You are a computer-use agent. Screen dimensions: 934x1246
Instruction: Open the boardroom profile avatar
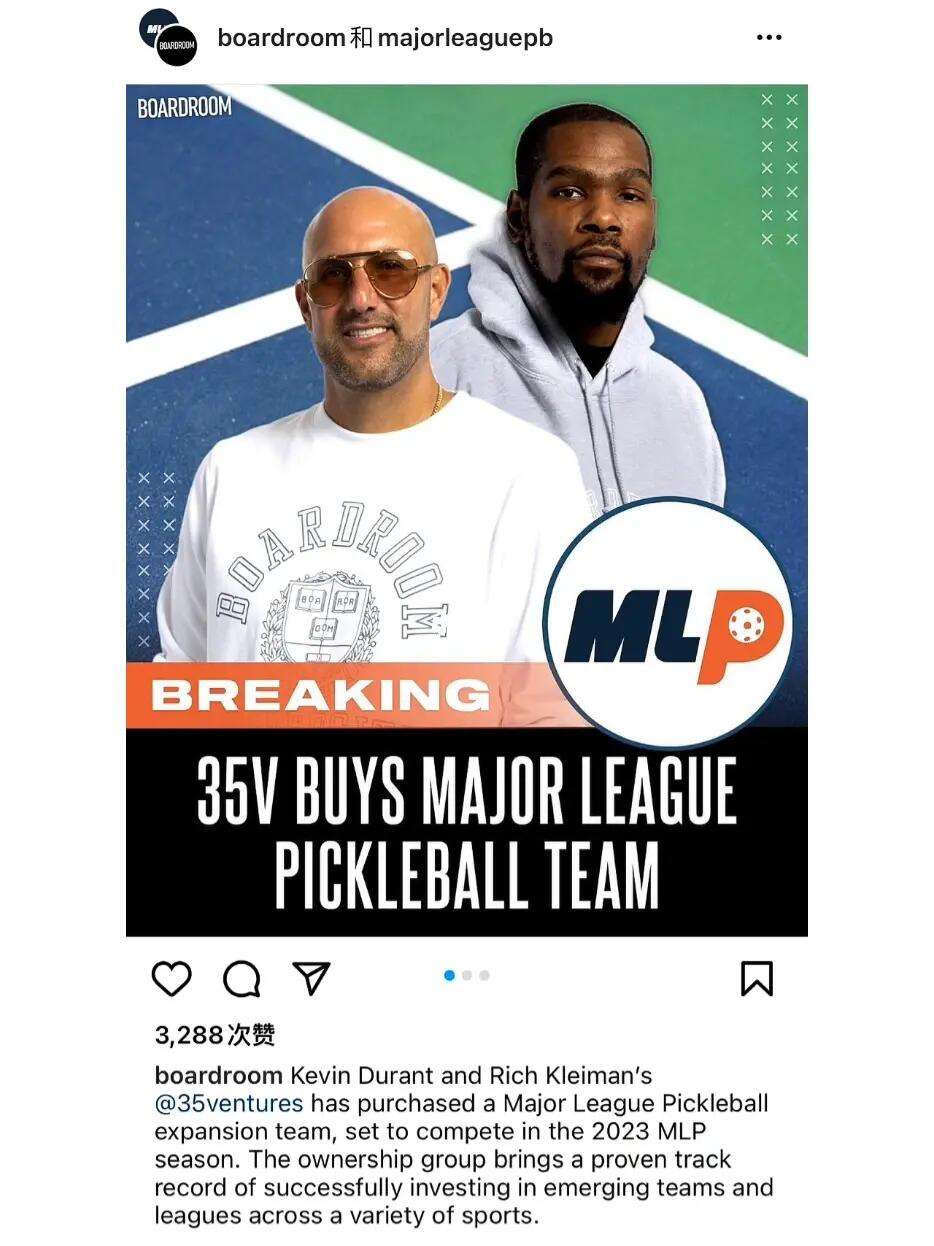click(167, 39)
